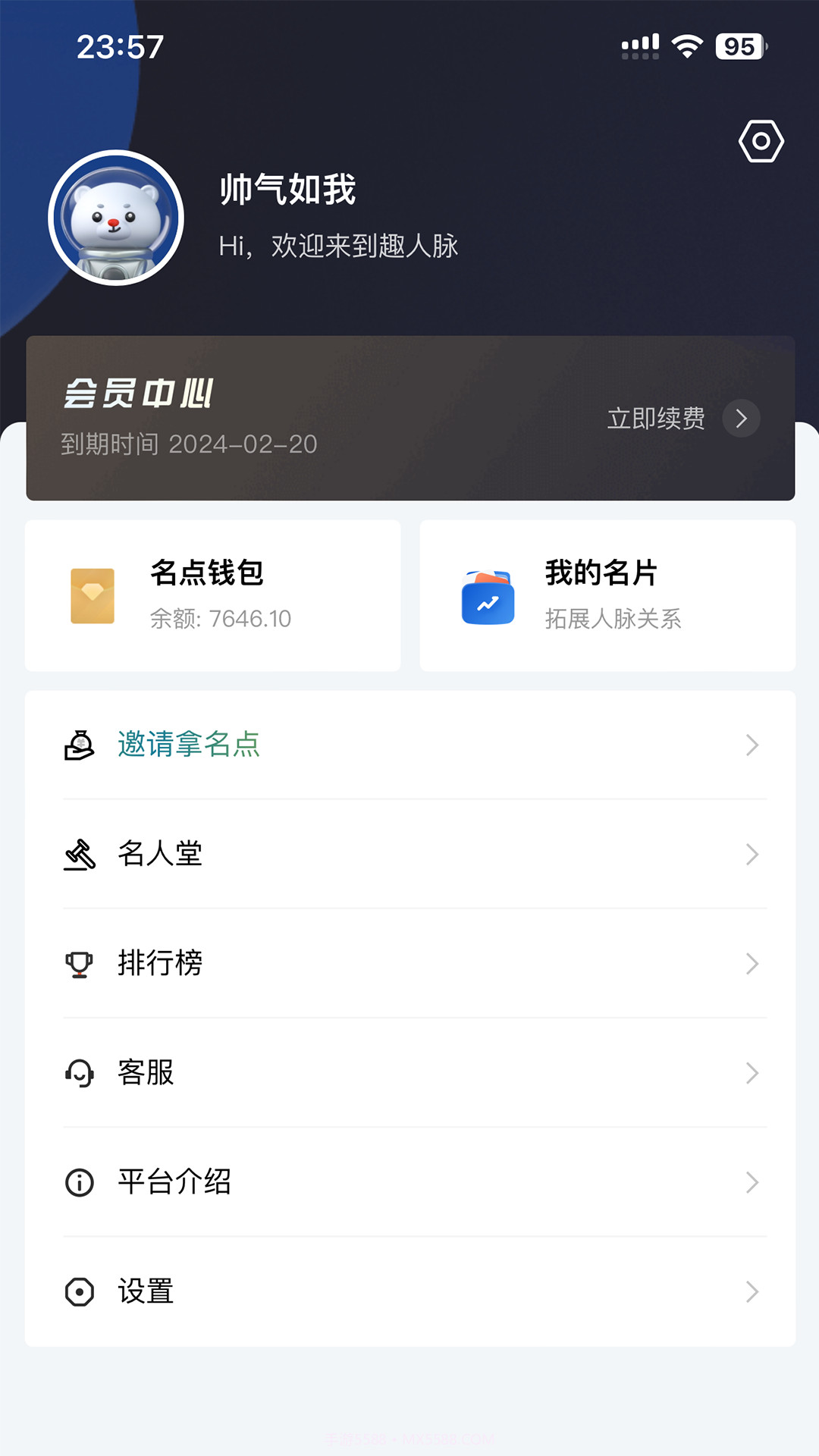Click the 设置 gear icon in list
Screen dimensions: 819x1456
click(78, 1291)
